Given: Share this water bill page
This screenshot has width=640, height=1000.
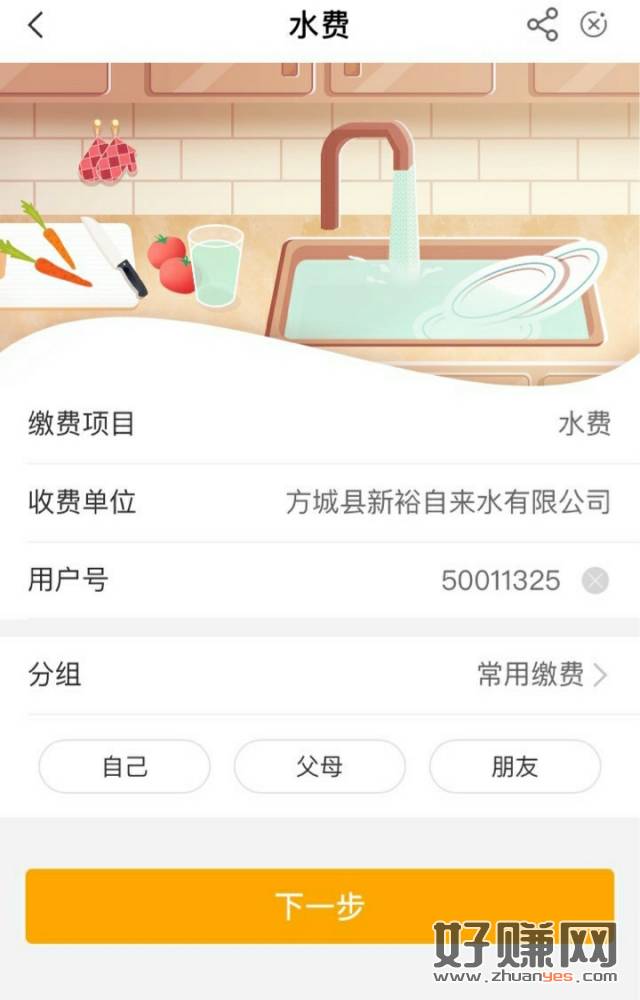Looking at the screenshot, I should pyautogui.click(x=542, y=26).
